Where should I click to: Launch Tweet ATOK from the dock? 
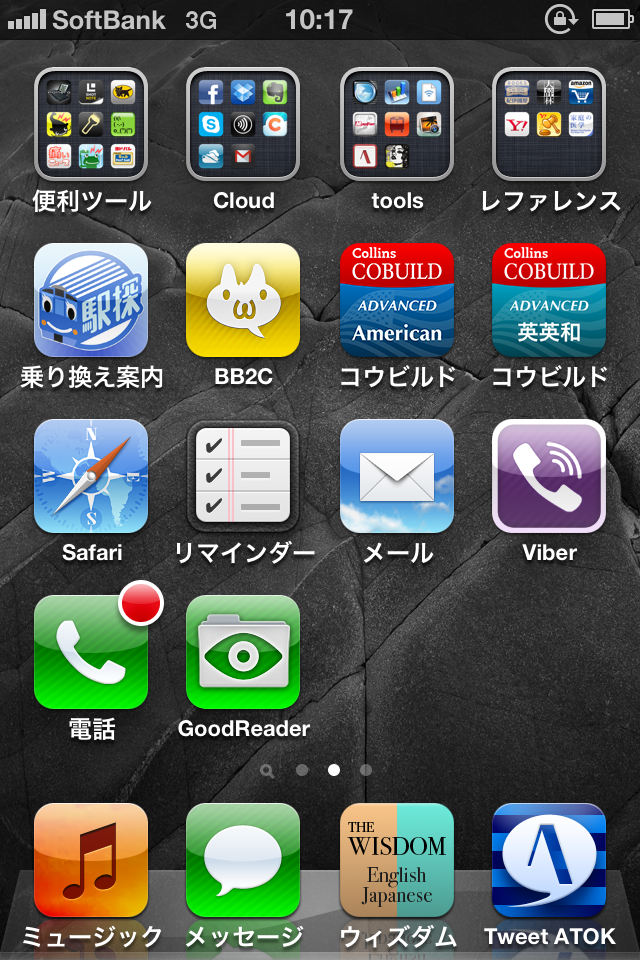coord(549,860)
